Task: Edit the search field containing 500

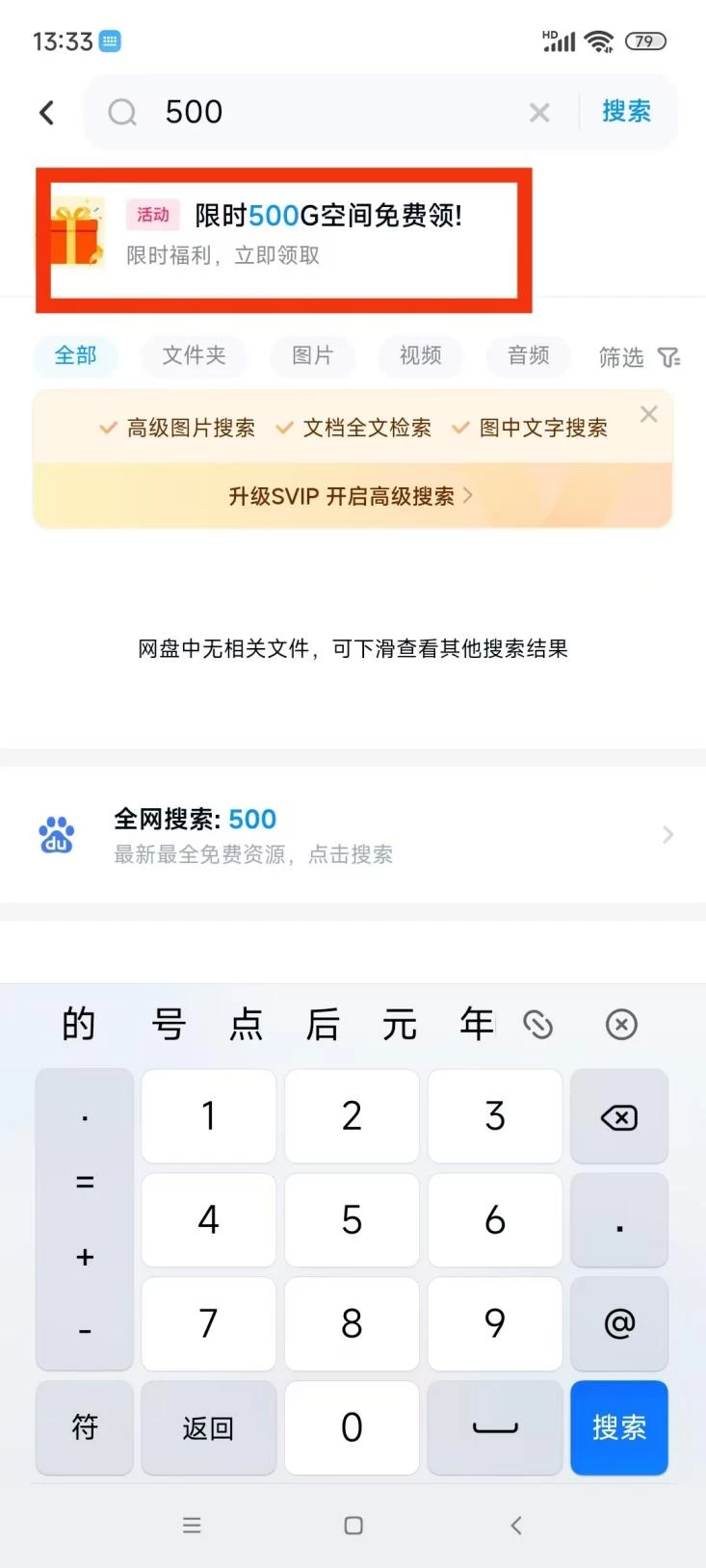Action: [327, 113]
